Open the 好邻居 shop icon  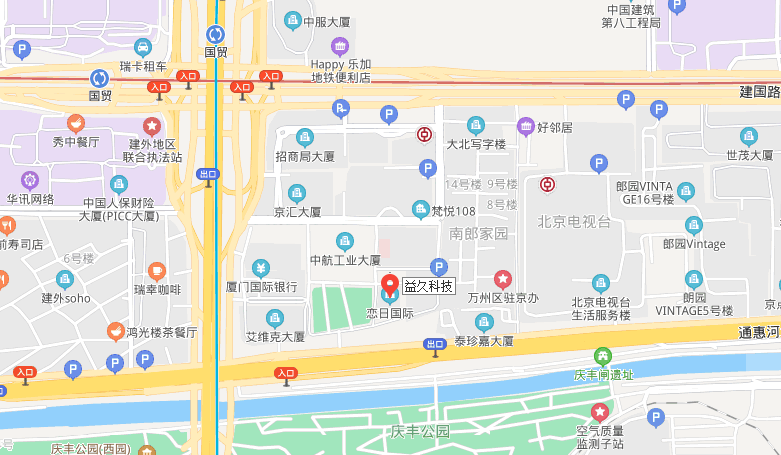click(526, 127)
